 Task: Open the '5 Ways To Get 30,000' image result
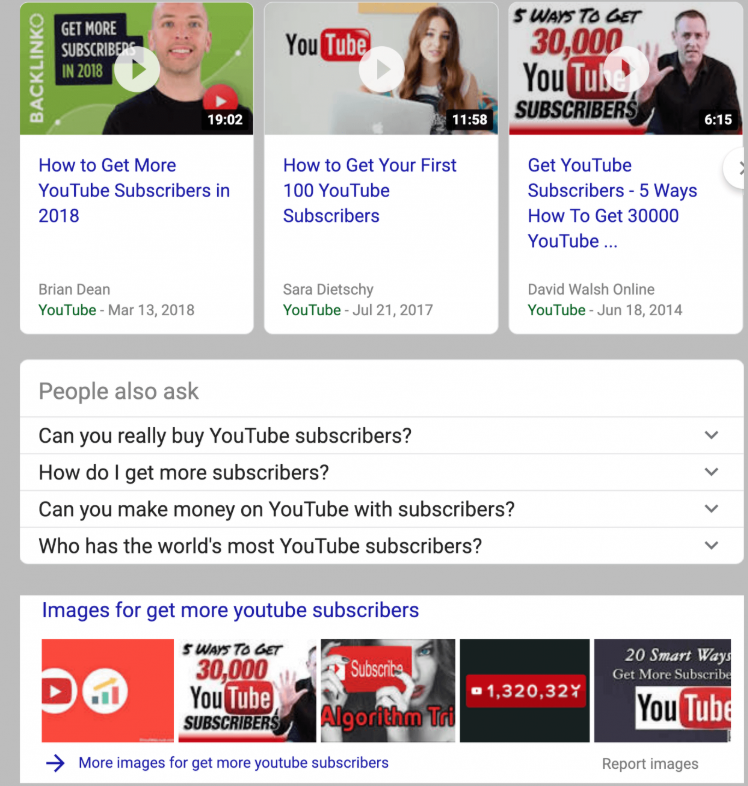coord(247,691)
